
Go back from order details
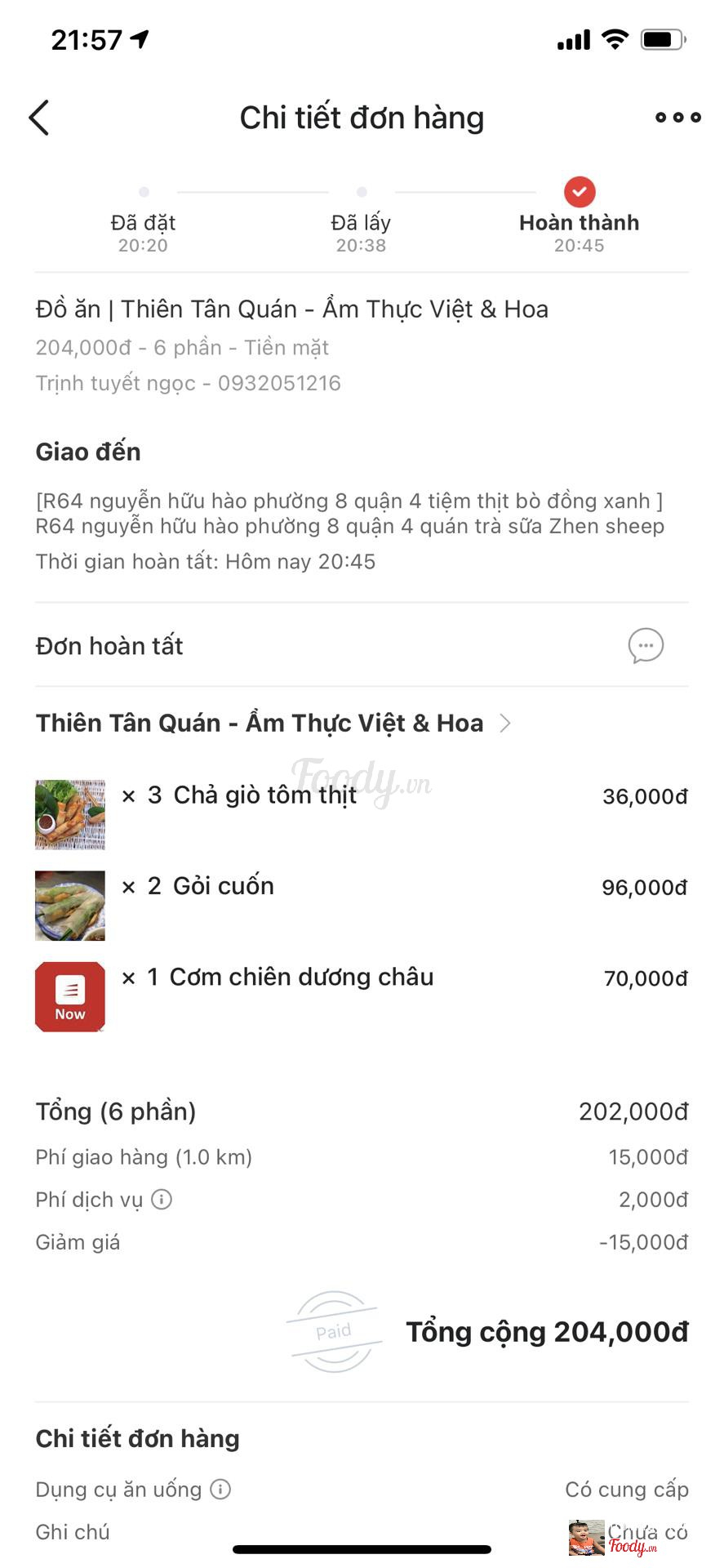(39, 118)
